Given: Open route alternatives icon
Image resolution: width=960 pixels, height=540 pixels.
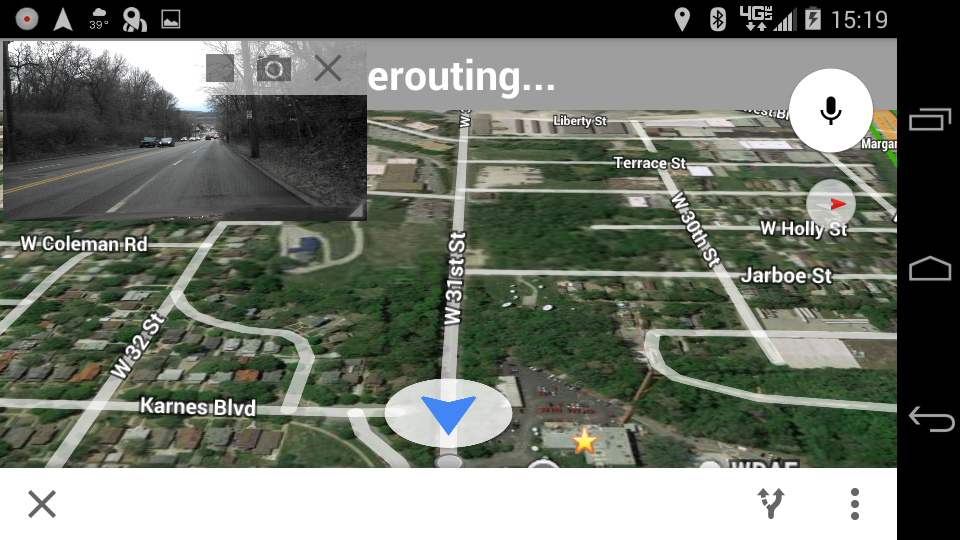Looking at the screenshot, I should (771, 504).
